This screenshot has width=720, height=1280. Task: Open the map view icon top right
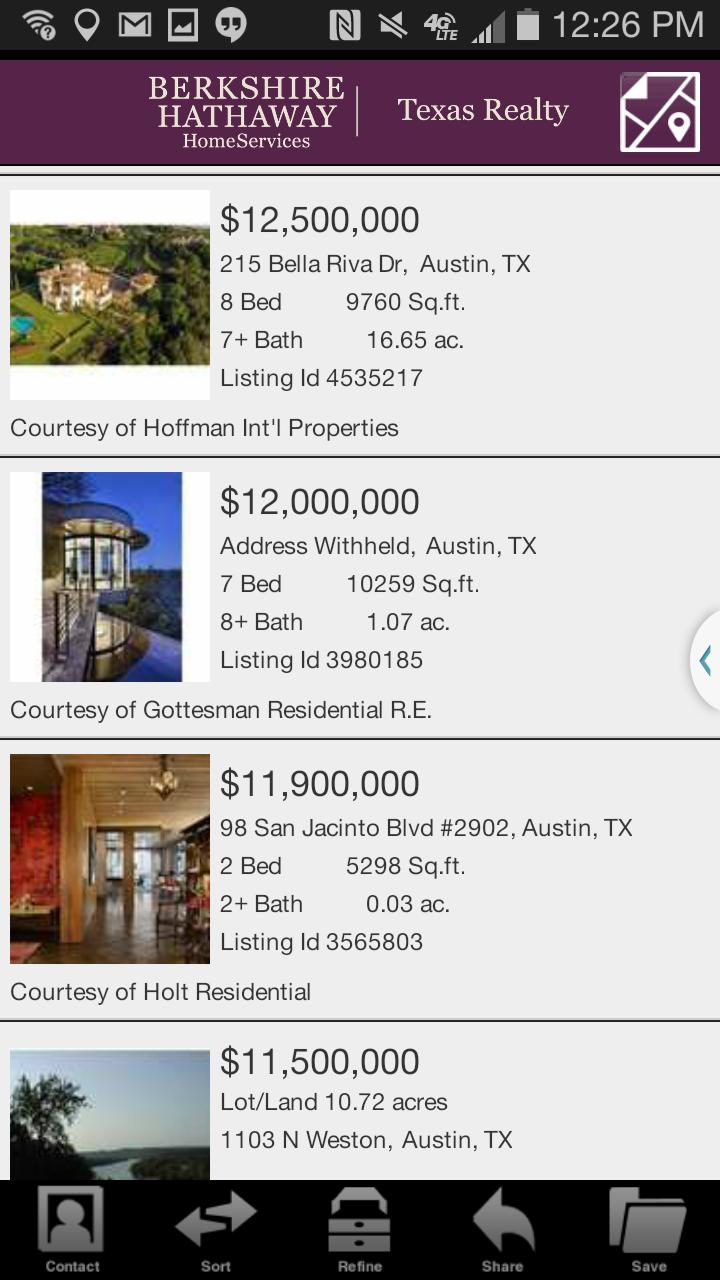[659, 112]
